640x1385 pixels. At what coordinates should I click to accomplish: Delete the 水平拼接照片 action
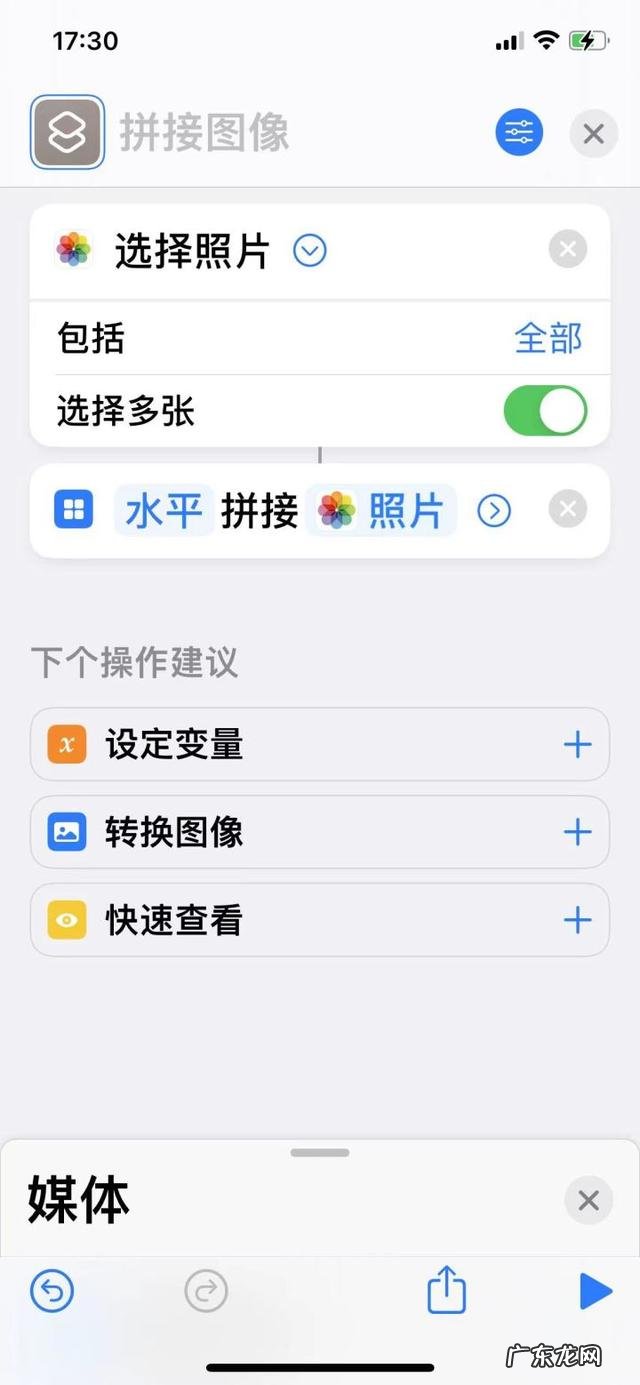[568, 510]
